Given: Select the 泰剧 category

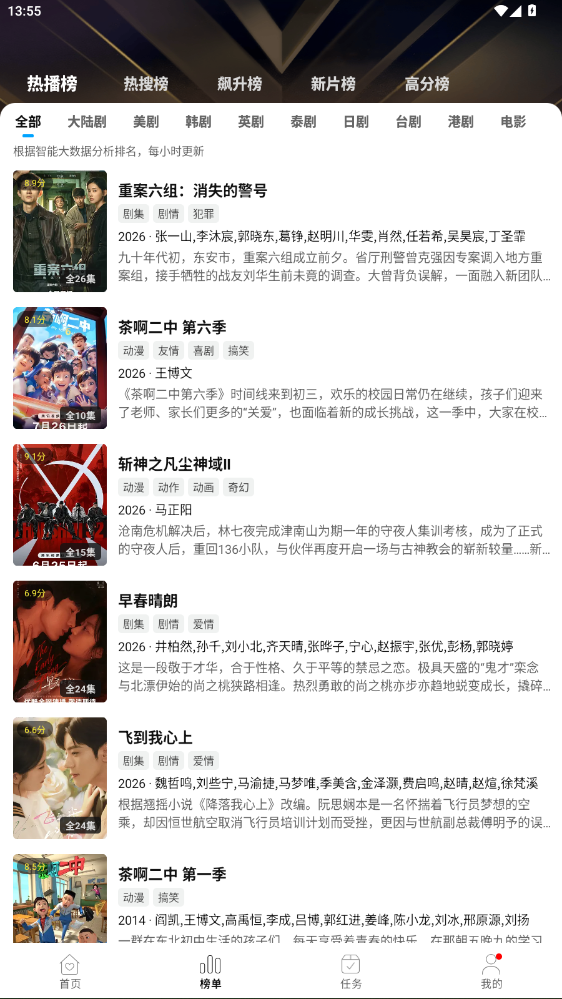Looking at the screenshot, I should tap(303, 122).
